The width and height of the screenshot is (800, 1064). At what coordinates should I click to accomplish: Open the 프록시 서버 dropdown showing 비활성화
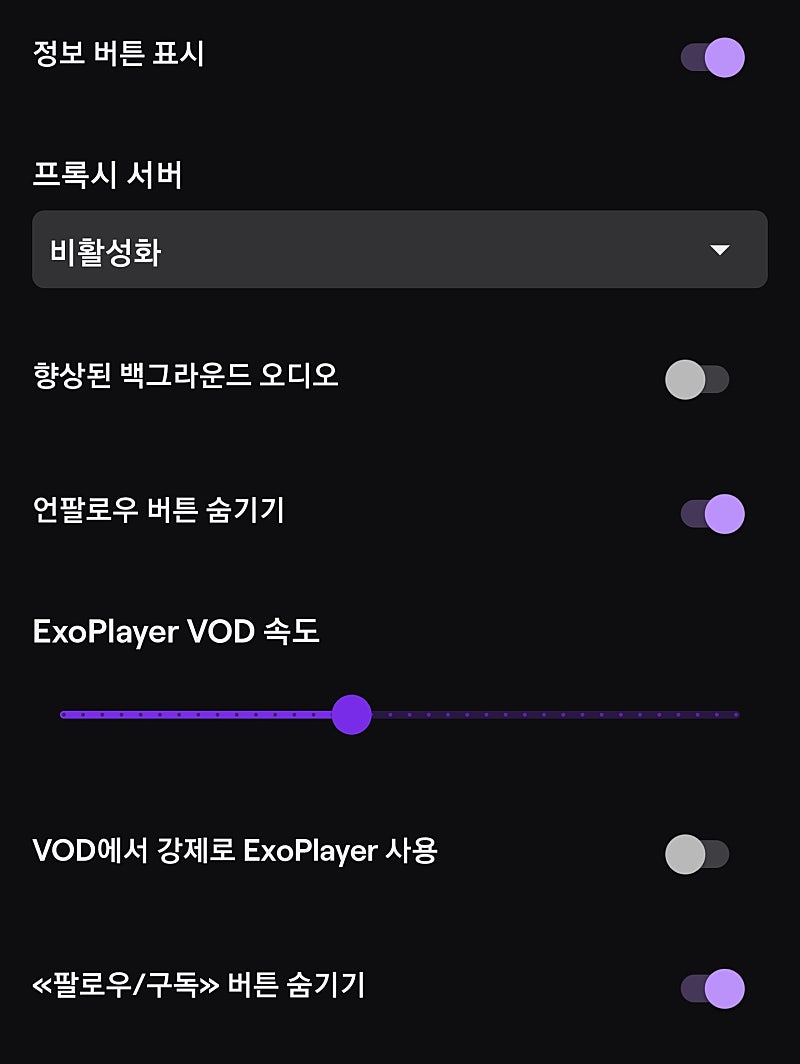tap(400, 250)
